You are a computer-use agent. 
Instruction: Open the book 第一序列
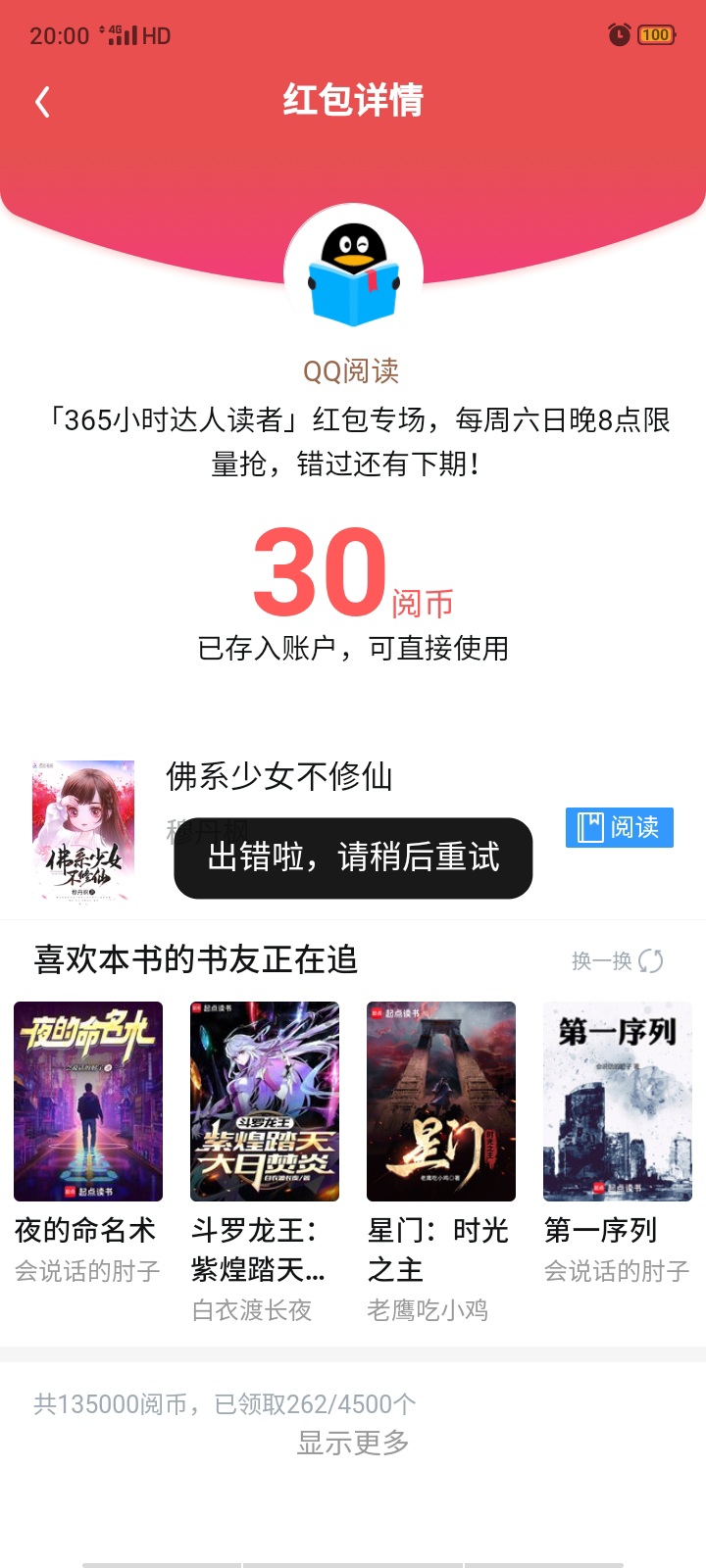pyautogui.click(x=618, y=1102)
